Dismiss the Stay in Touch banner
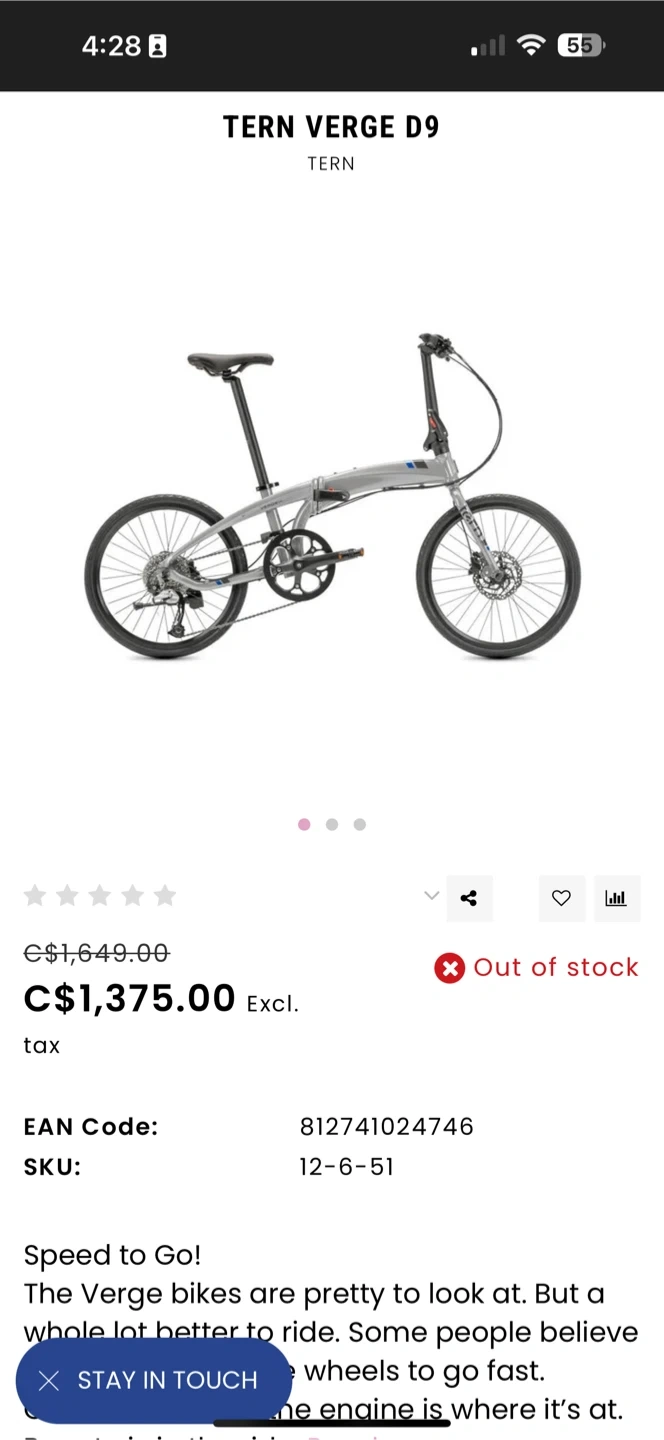This screenshot has height=1440, width=664. click(49, 1381)
